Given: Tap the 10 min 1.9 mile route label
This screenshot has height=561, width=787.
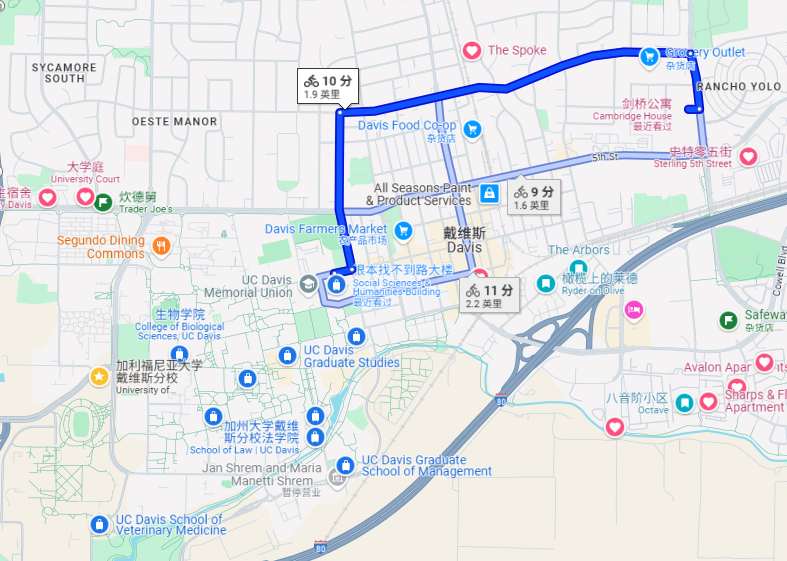Looking at the screenshot, I should (x=329, y=87).
